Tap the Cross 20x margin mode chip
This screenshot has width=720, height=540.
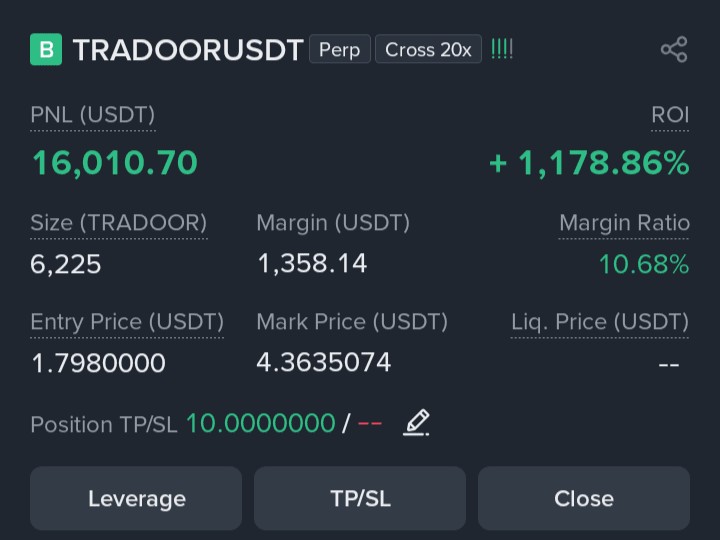428,50
